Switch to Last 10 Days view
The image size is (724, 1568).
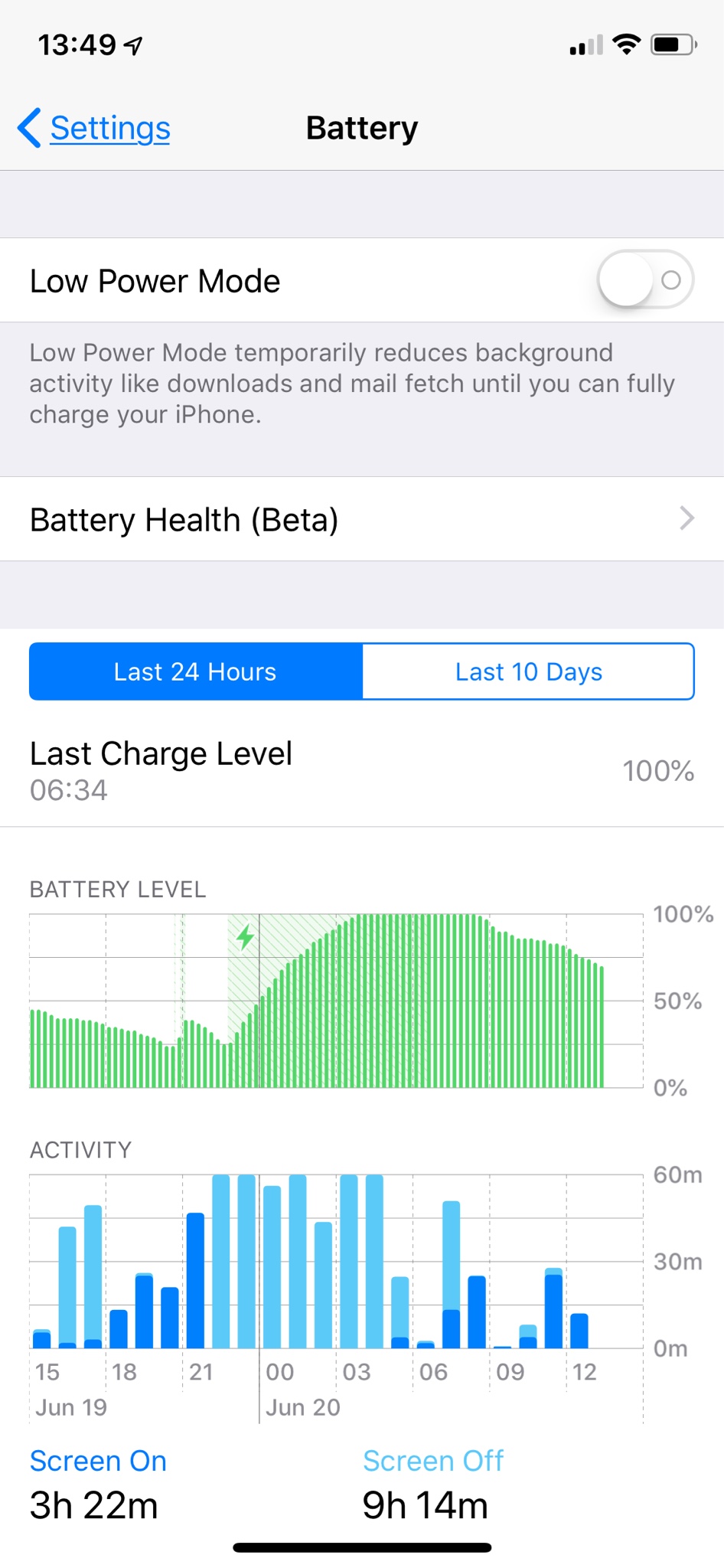(528, 671)
